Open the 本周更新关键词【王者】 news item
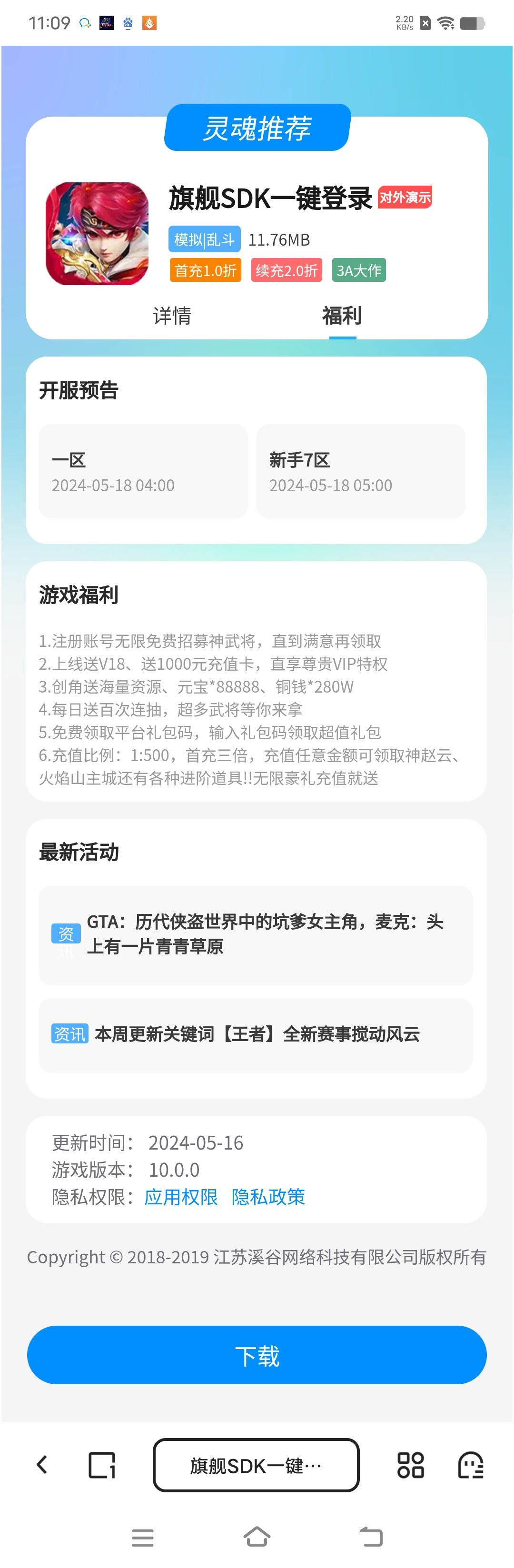Image resolution: width=514 pixels, height=1568 pixels. coord(256,1034)
